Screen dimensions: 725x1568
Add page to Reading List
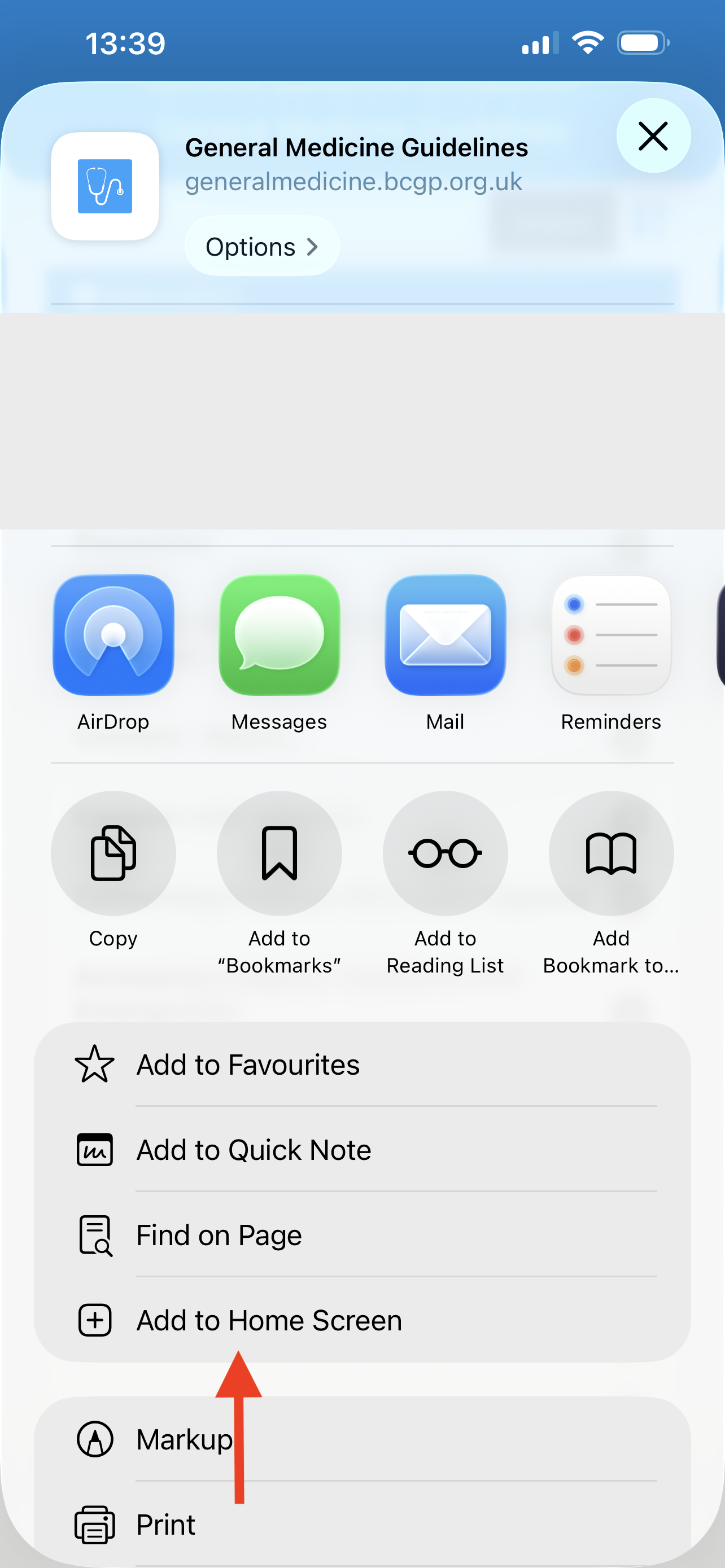coord(446,883)
